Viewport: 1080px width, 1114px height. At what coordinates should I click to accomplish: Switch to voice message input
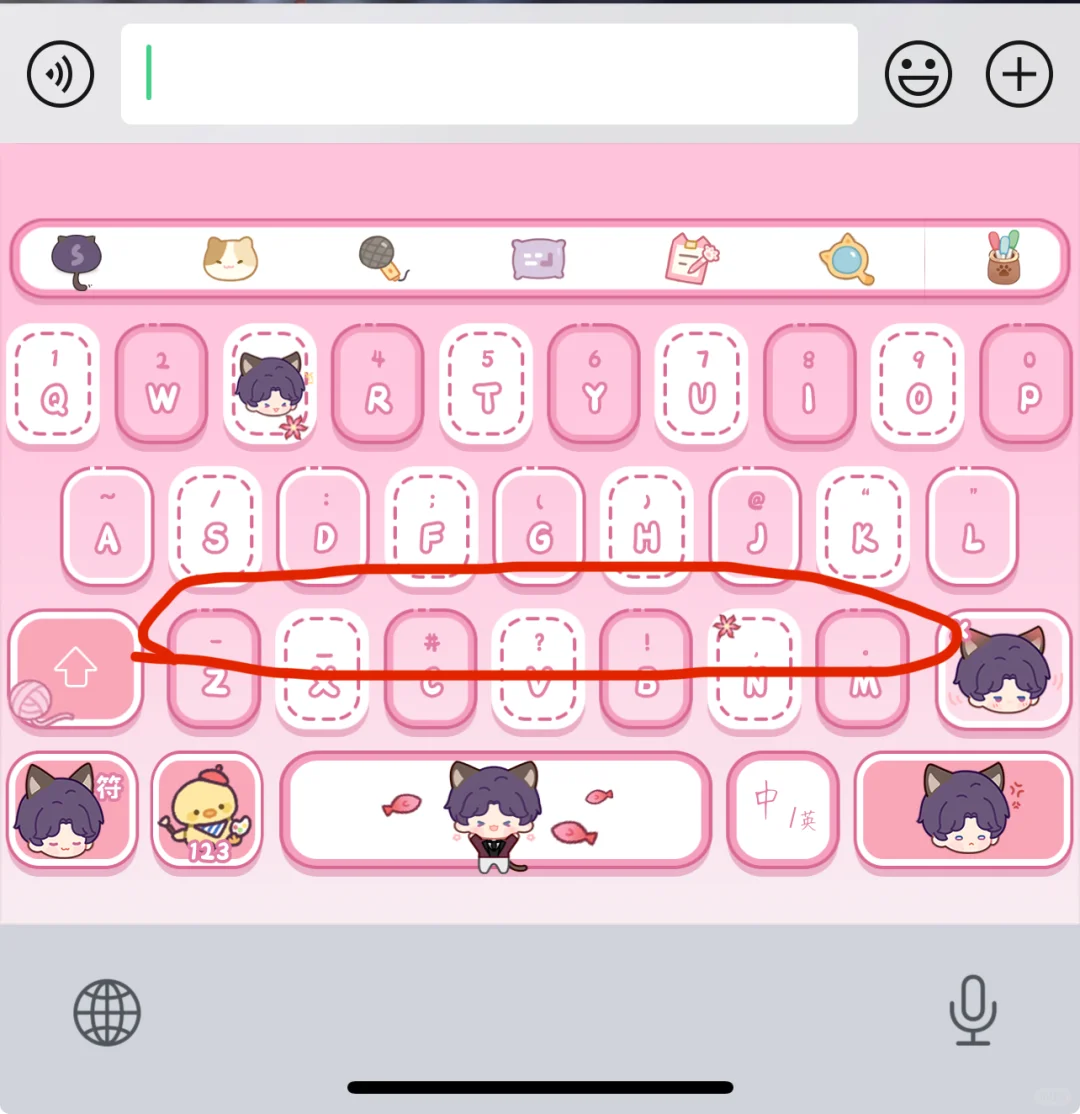(x=60, y=74)
